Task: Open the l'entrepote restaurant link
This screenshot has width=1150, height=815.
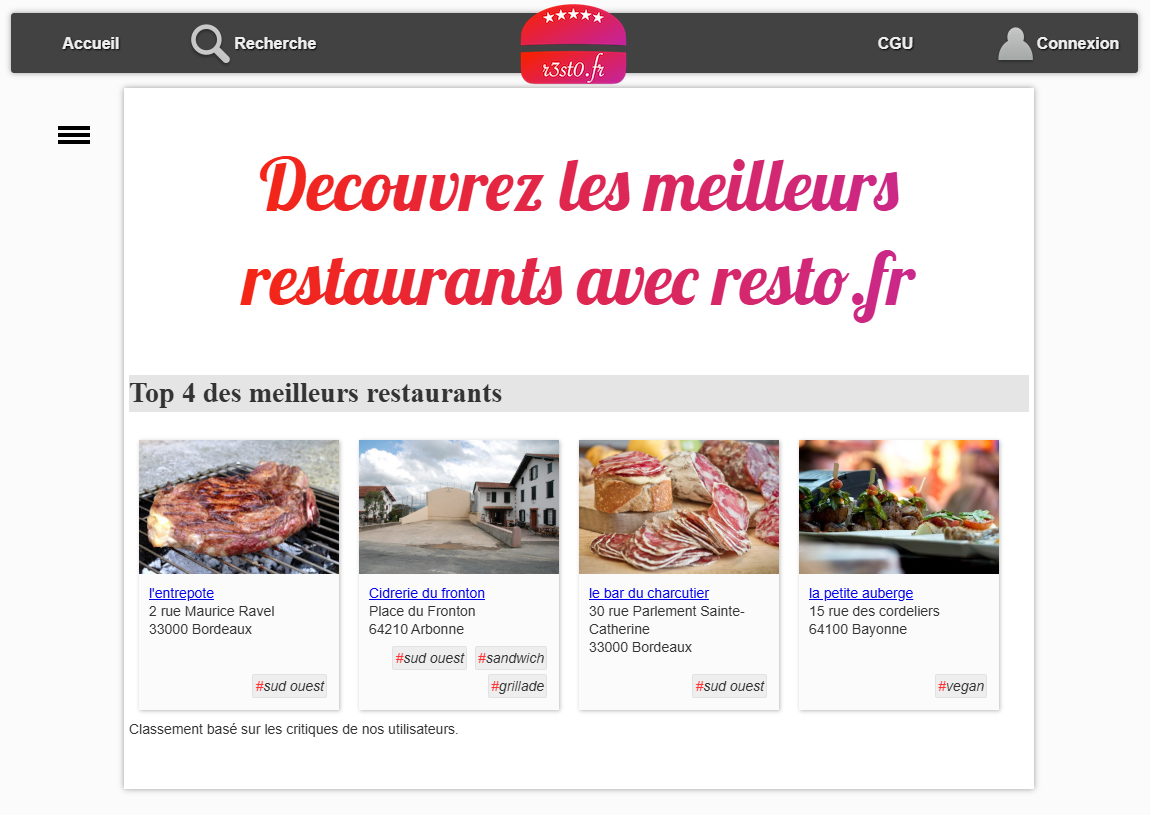Action: [x=181, y=593]
